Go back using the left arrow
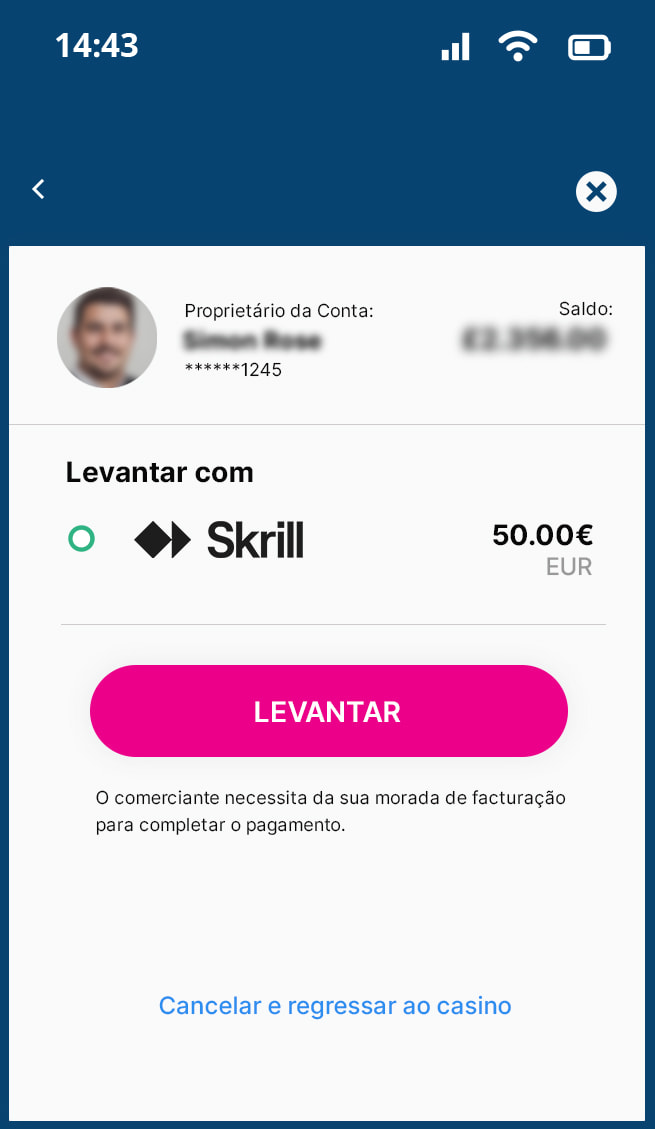The height and width of the screenshot is (1129, 655). [x=38, y=189]
